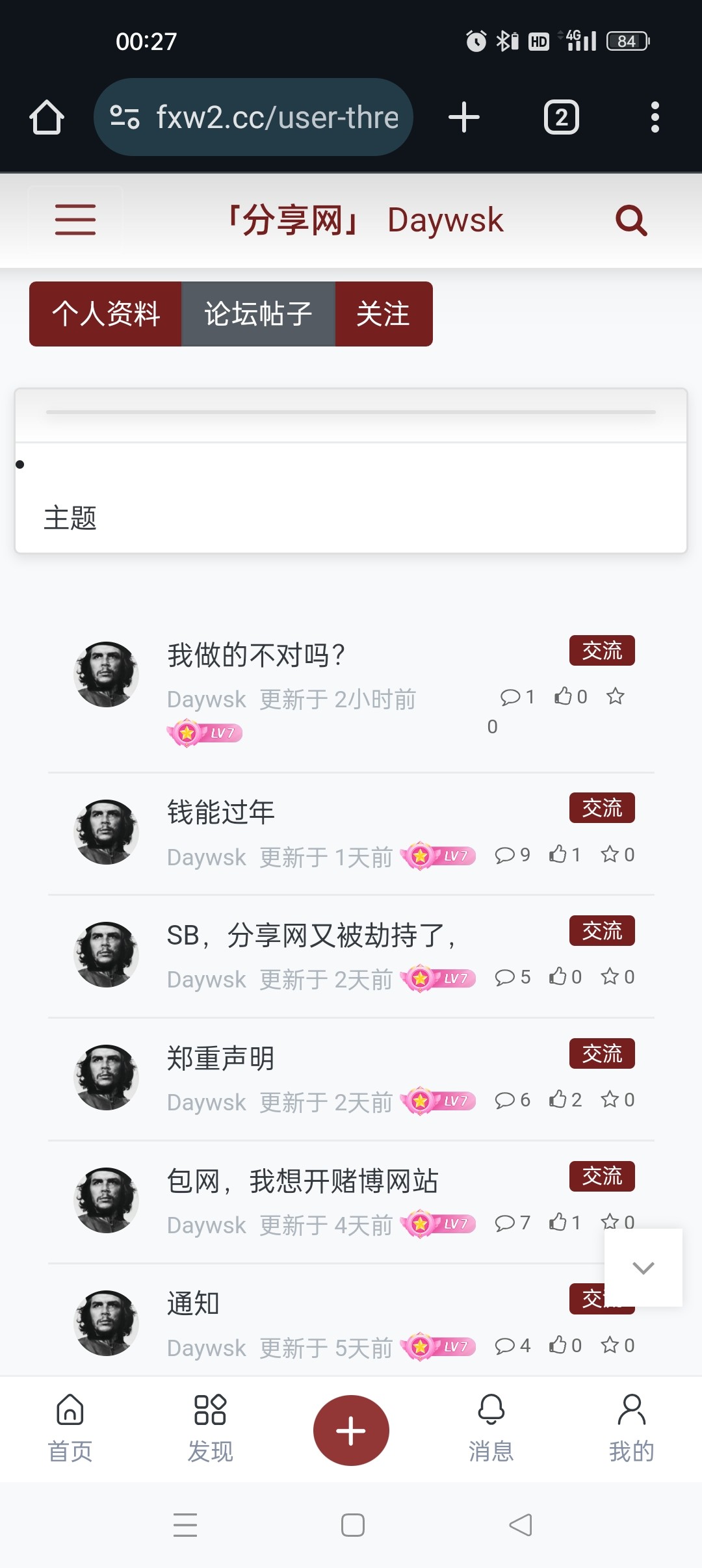The height and width of the screenshot is (1568, 702).
Task: Switch to the 个人资料 tab
Action: (x=105, y=314)
